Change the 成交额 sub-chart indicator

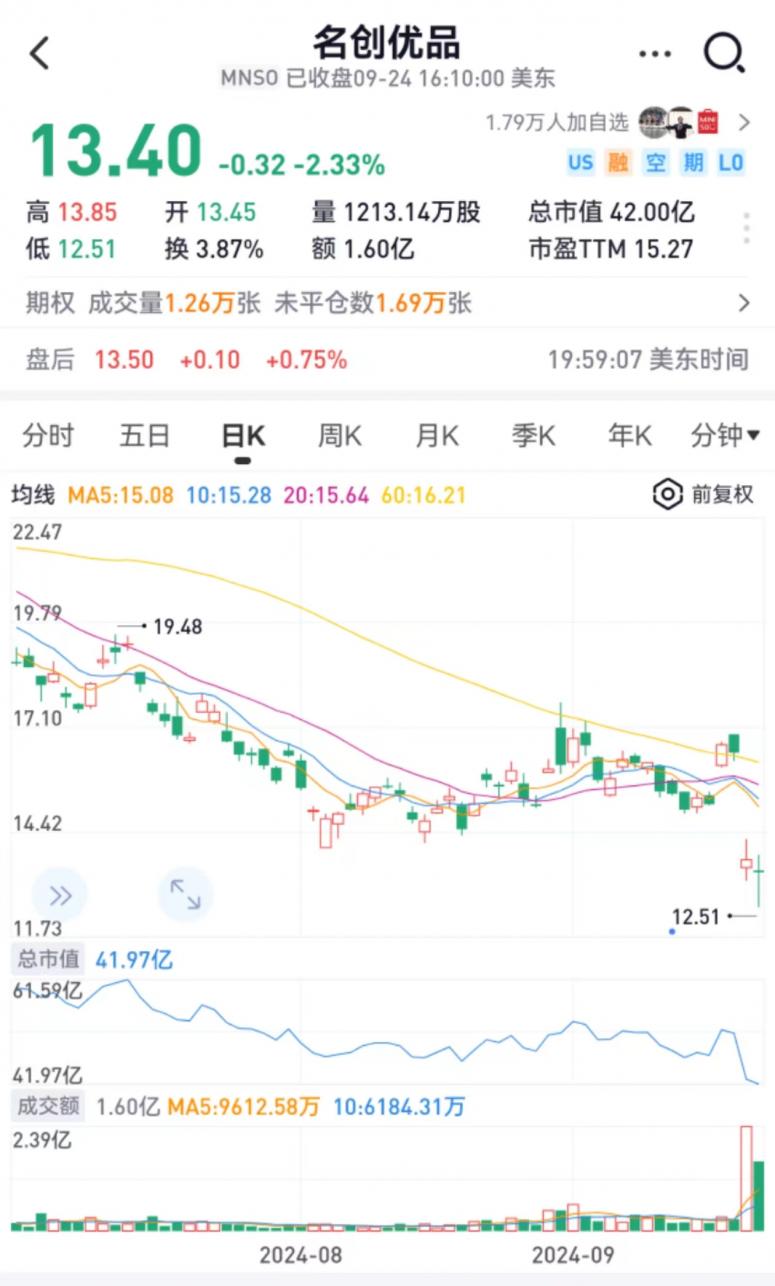47,1107
